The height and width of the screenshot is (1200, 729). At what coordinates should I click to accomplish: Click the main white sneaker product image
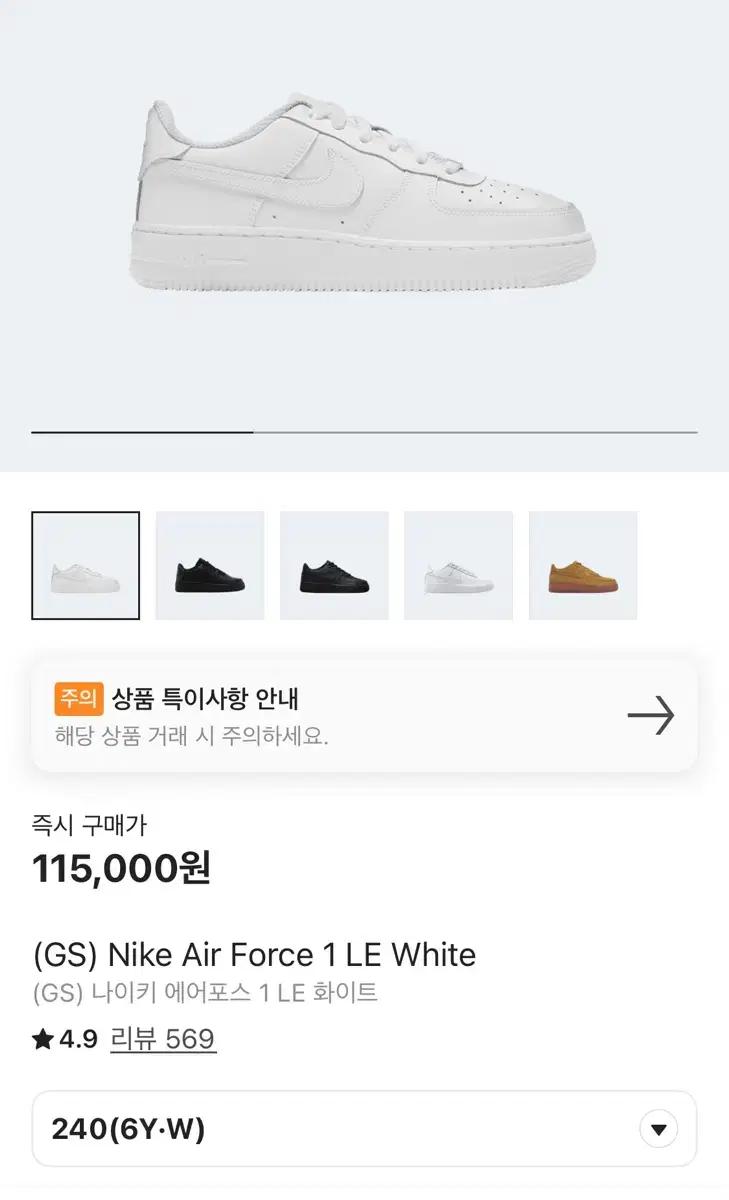pyautogui.click(x=364, y=200)
